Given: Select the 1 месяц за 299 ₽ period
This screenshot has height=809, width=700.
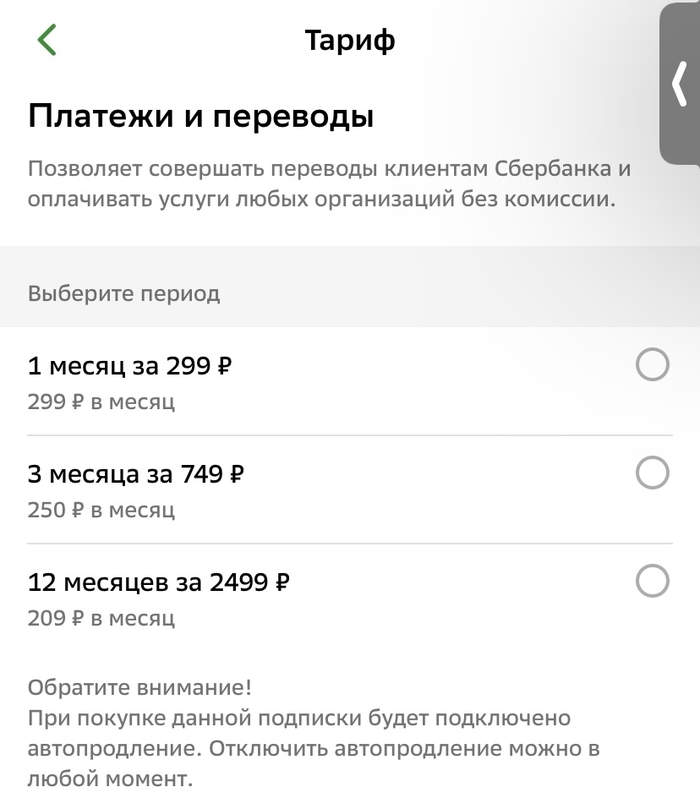Looking at the screenshot, I should click(652, 367).
